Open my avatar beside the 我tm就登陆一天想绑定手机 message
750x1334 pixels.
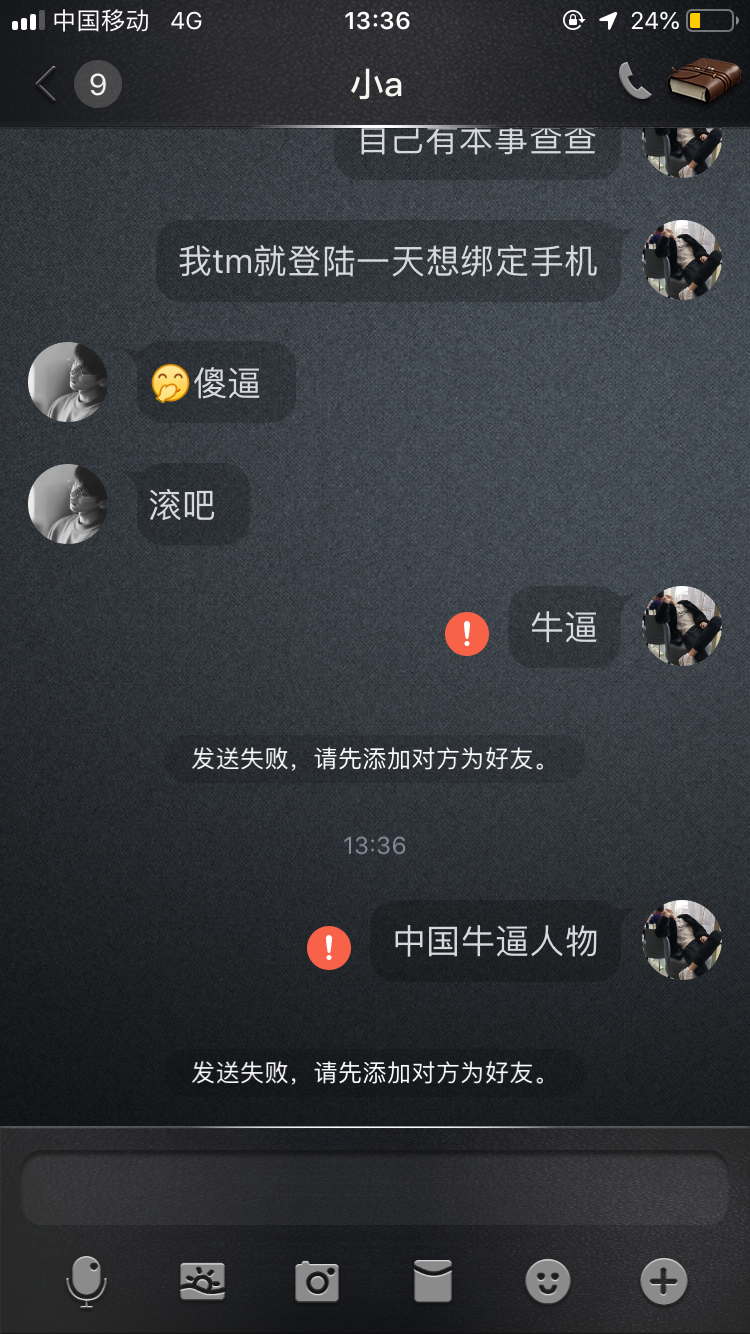pos(683,260)
